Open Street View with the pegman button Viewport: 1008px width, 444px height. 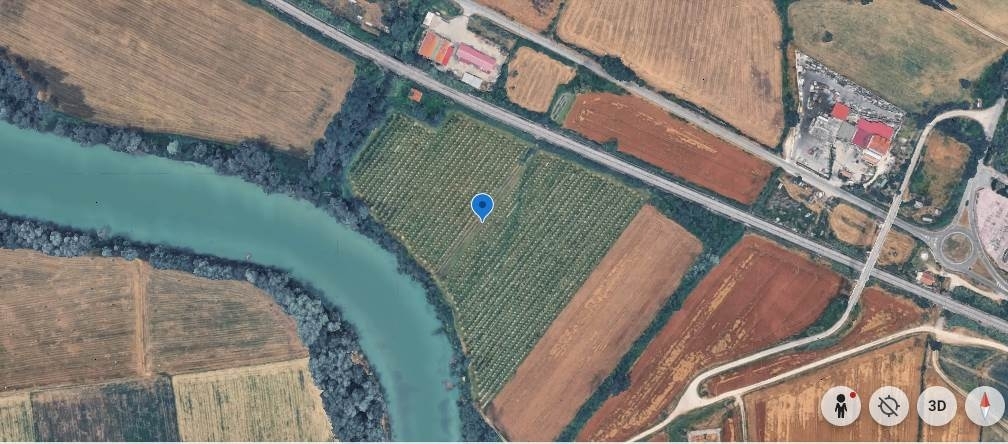pyautogui.click(x=841, y=406)
